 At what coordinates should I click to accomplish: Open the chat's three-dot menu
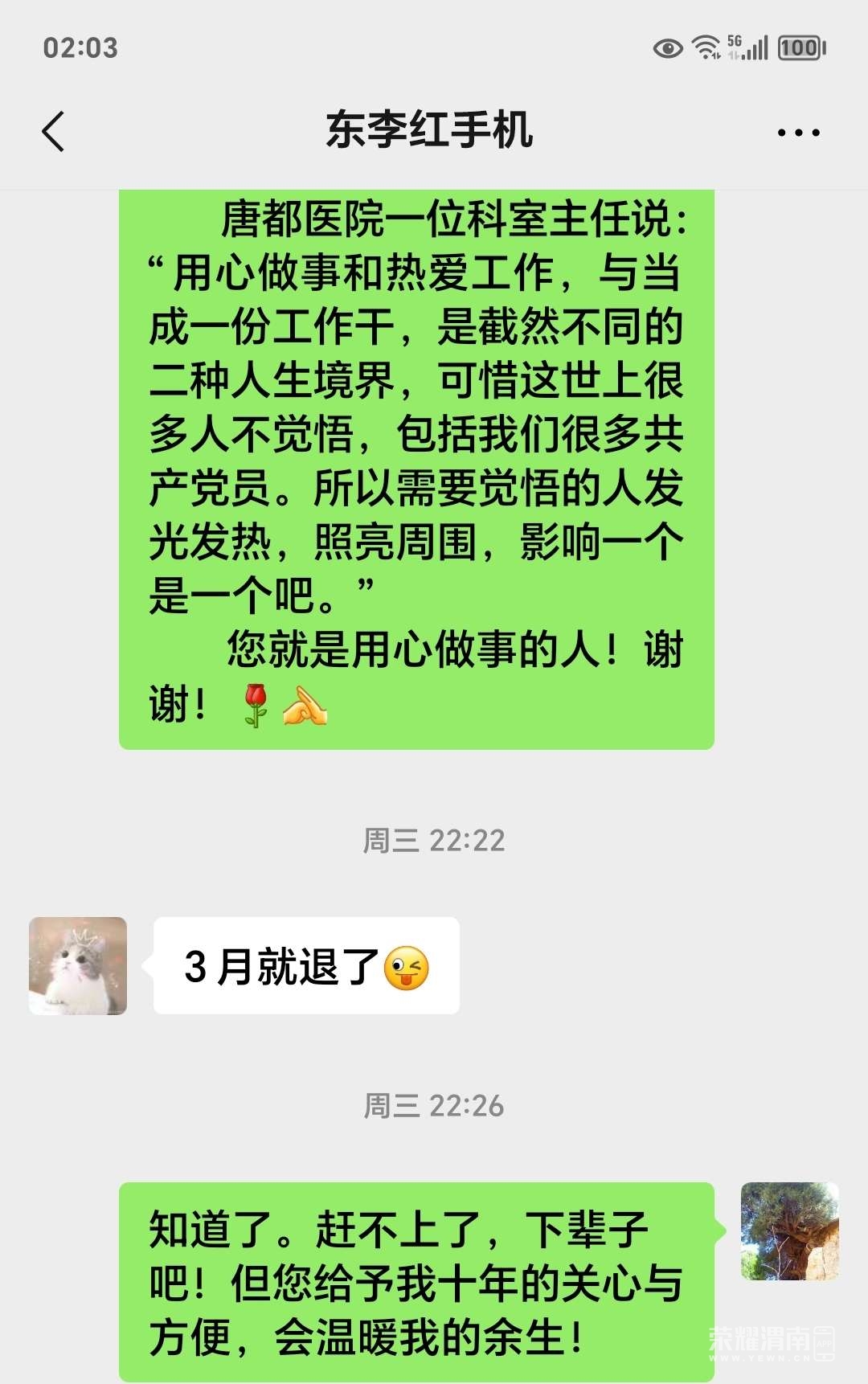tap(798, 133)
